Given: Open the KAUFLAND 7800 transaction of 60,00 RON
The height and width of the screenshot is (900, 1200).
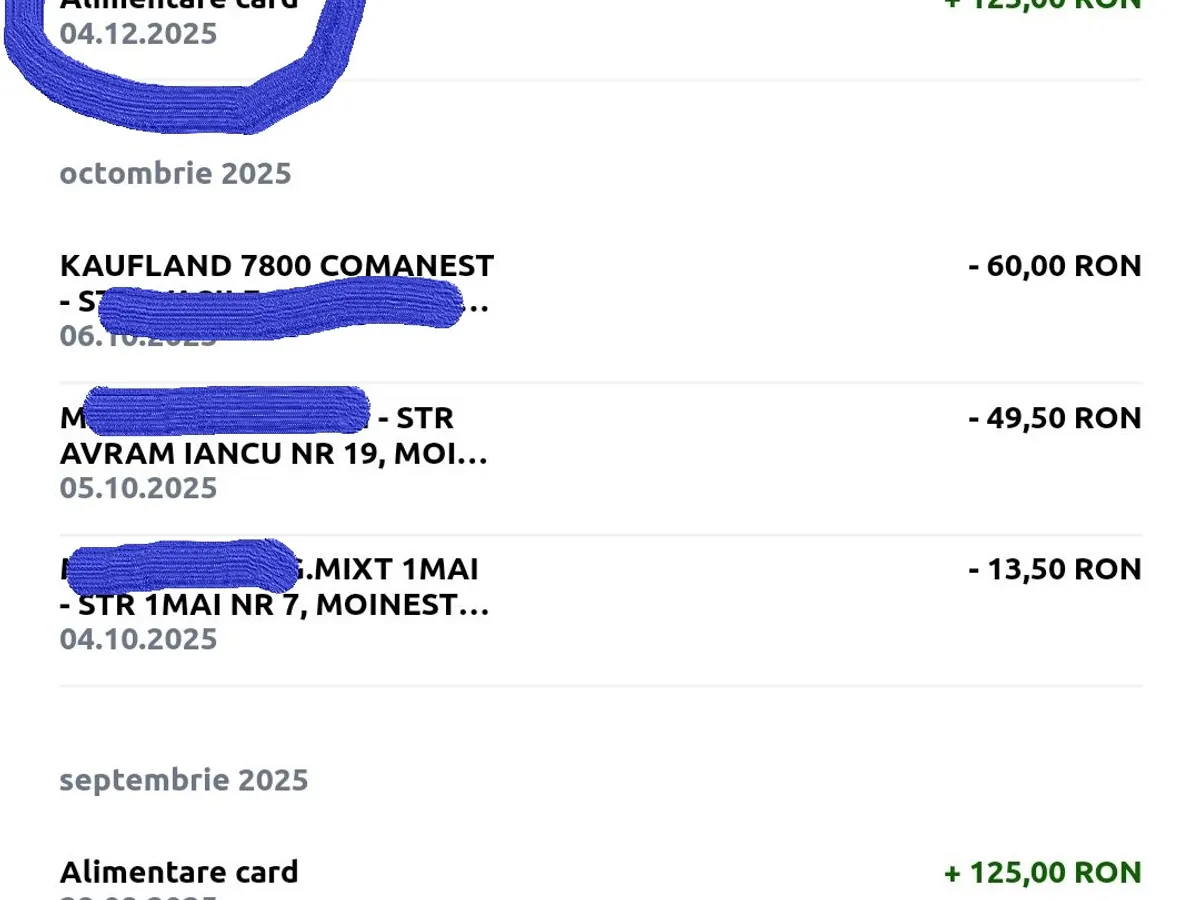Looking at the screenshot, I should pos(600,300).
